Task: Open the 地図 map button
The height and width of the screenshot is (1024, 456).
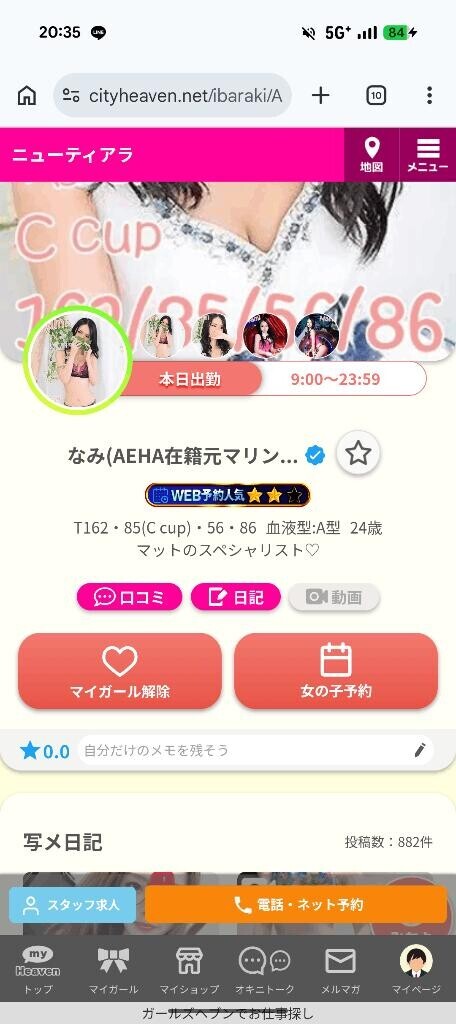Action: tap(371, 155)
